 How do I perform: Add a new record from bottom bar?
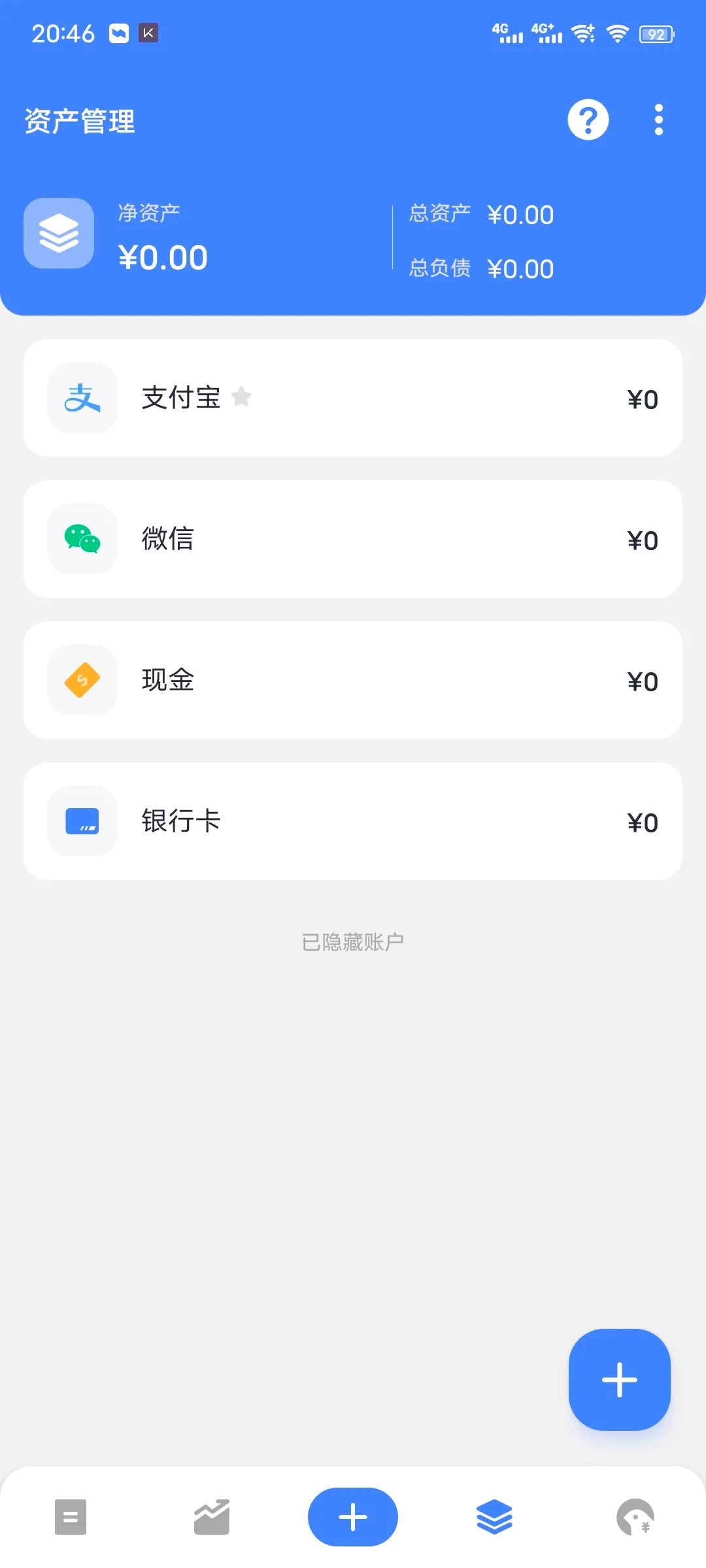point(353,1516)
